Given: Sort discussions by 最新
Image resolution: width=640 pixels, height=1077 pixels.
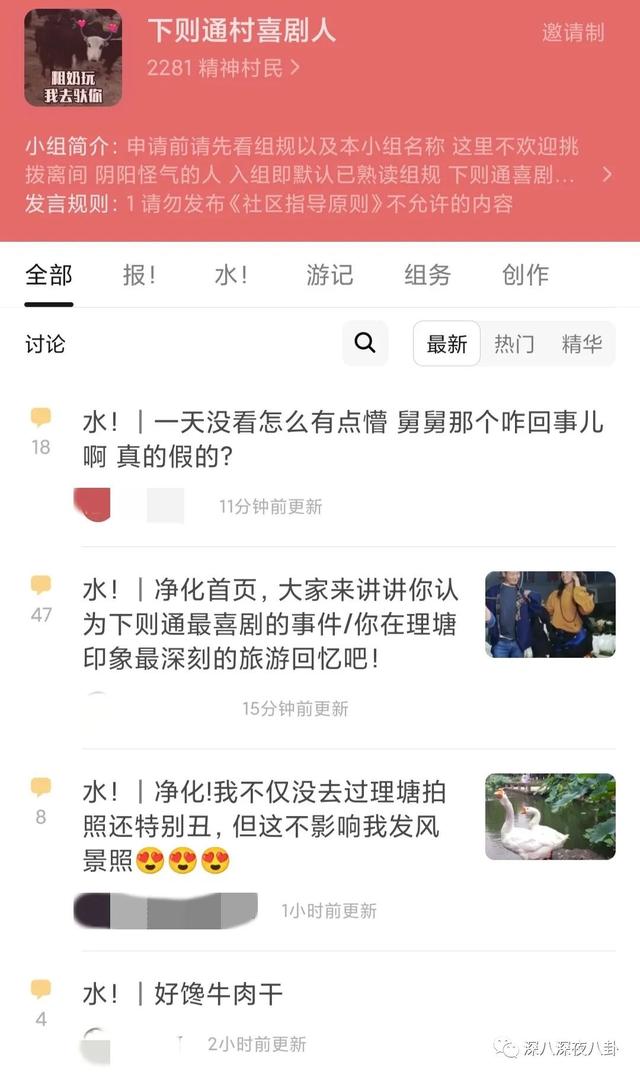Looking at the screenshot, I should 447,344.
